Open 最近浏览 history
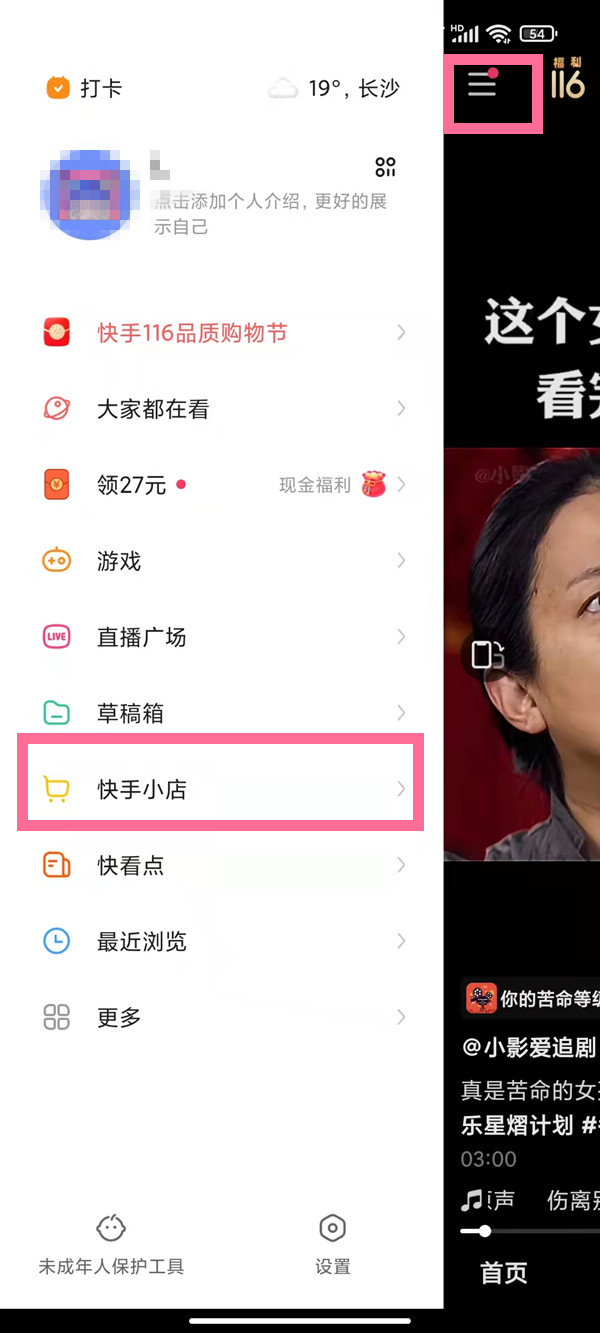This screenshot has height=1333, width=600. click(221, 941)
